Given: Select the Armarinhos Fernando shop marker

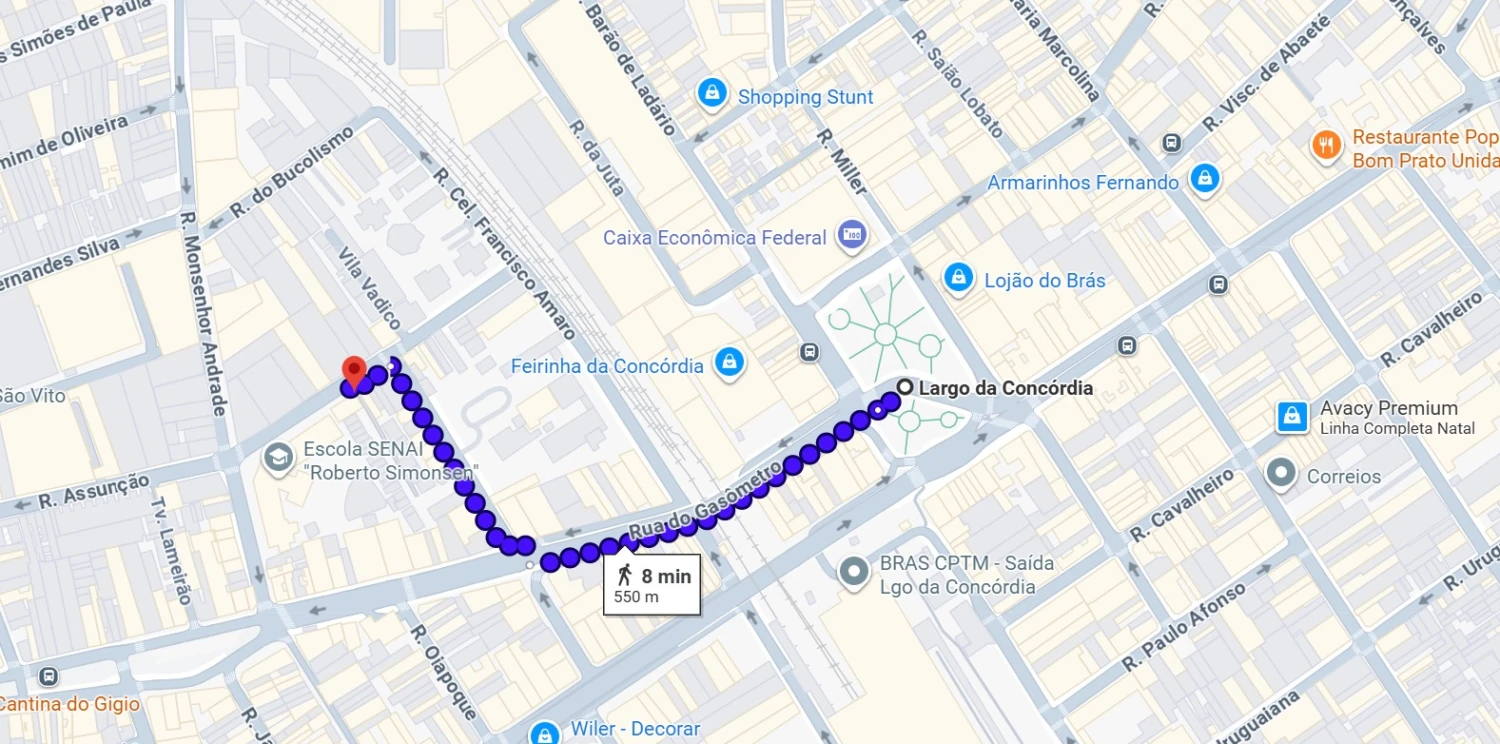Looking at the screenshot, I should tap(1205, 180).
